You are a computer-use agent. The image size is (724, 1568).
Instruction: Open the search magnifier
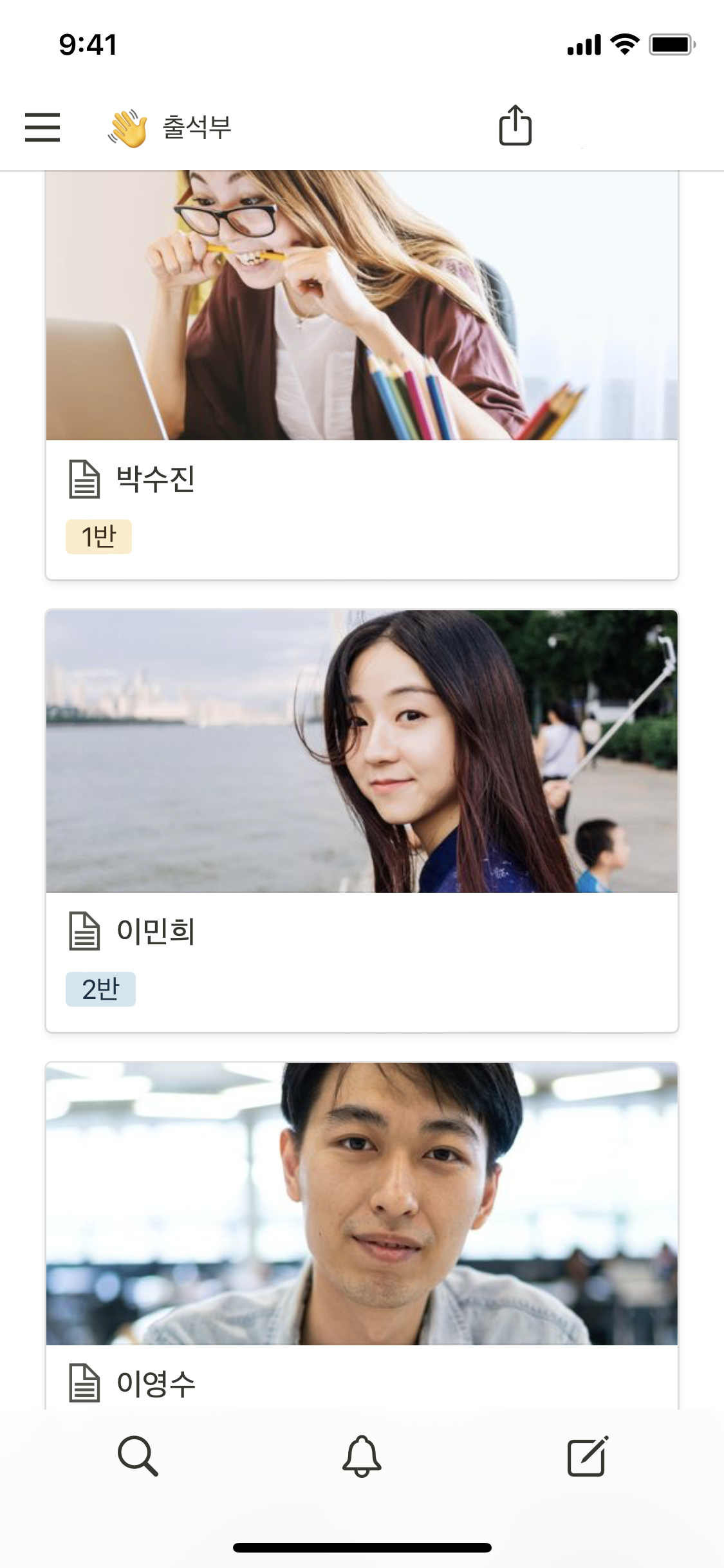[x=138, y=1455]
